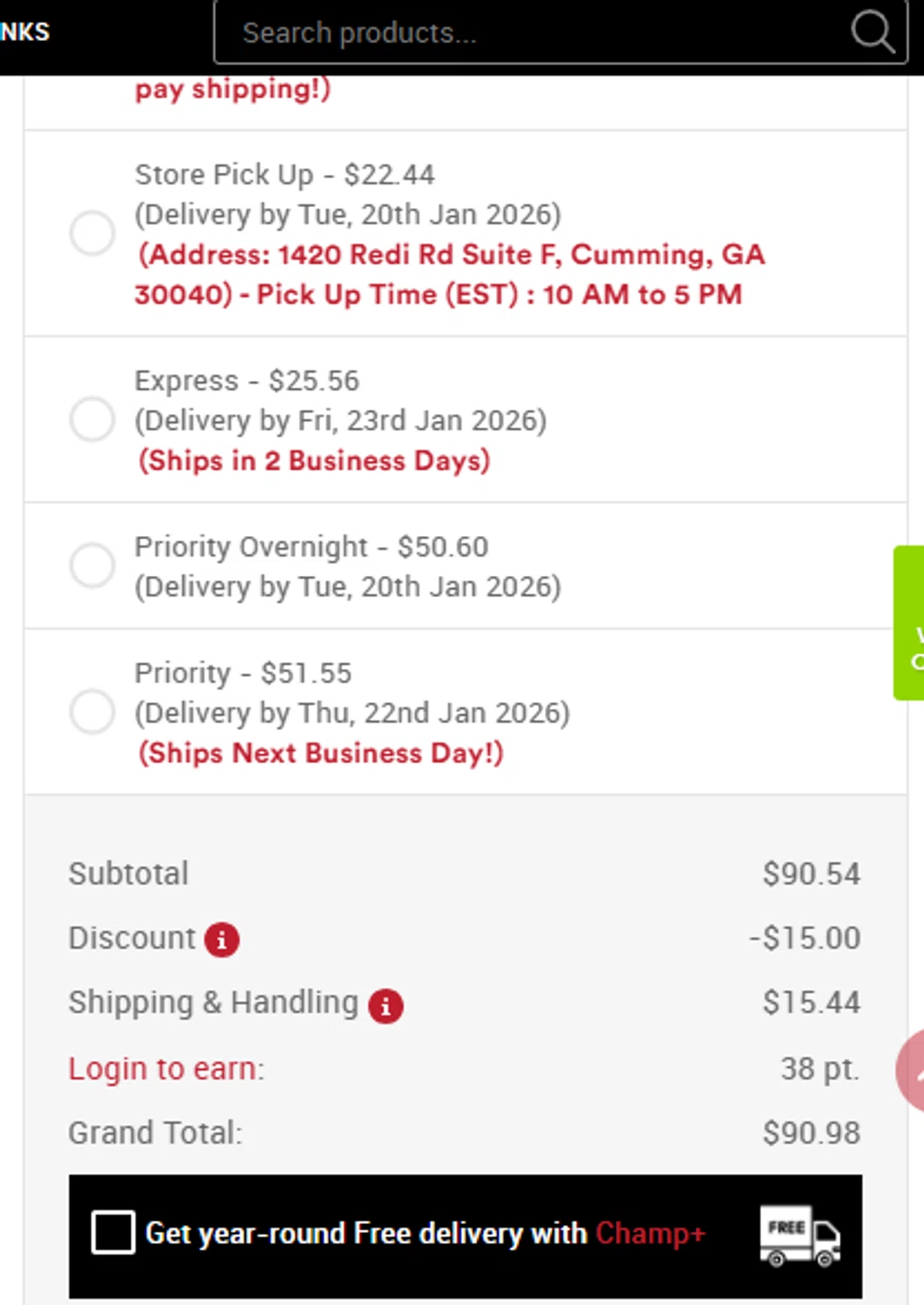Open the Discount info icon

pyautogui.click(x=222, y=940)
